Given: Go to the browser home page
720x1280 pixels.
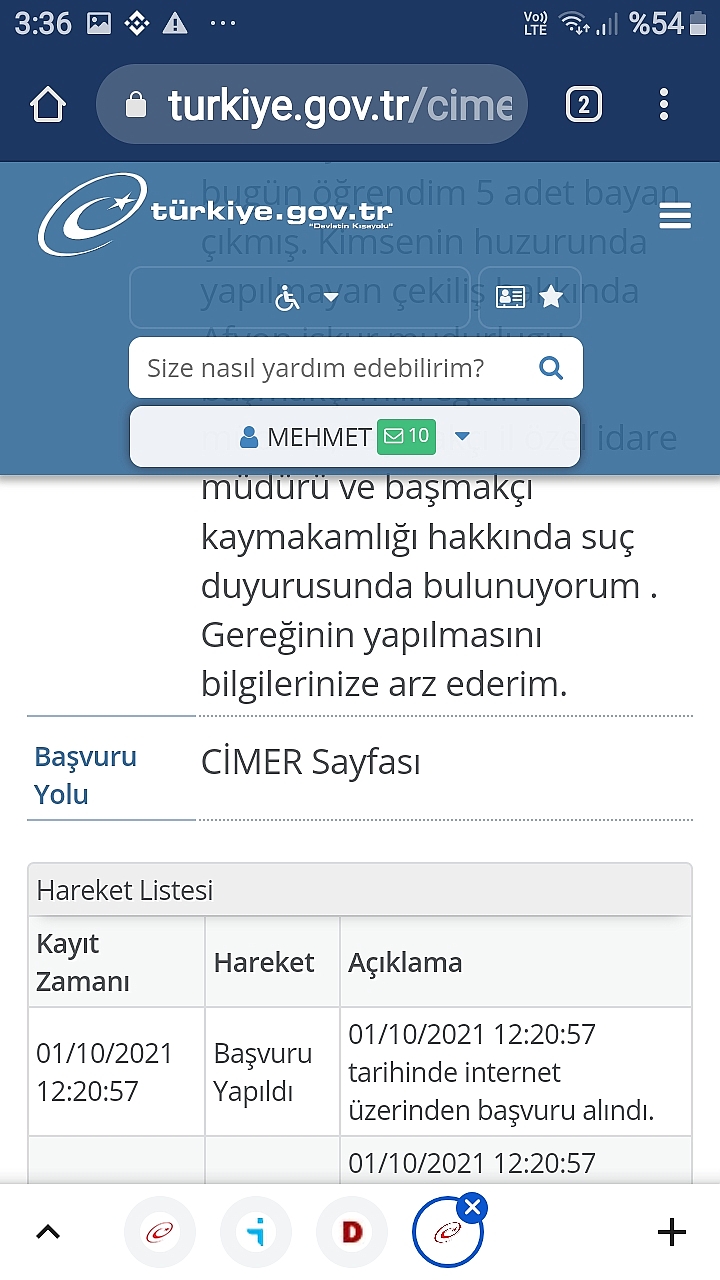Looking at the screenshot, I should [x=48, y=105].
